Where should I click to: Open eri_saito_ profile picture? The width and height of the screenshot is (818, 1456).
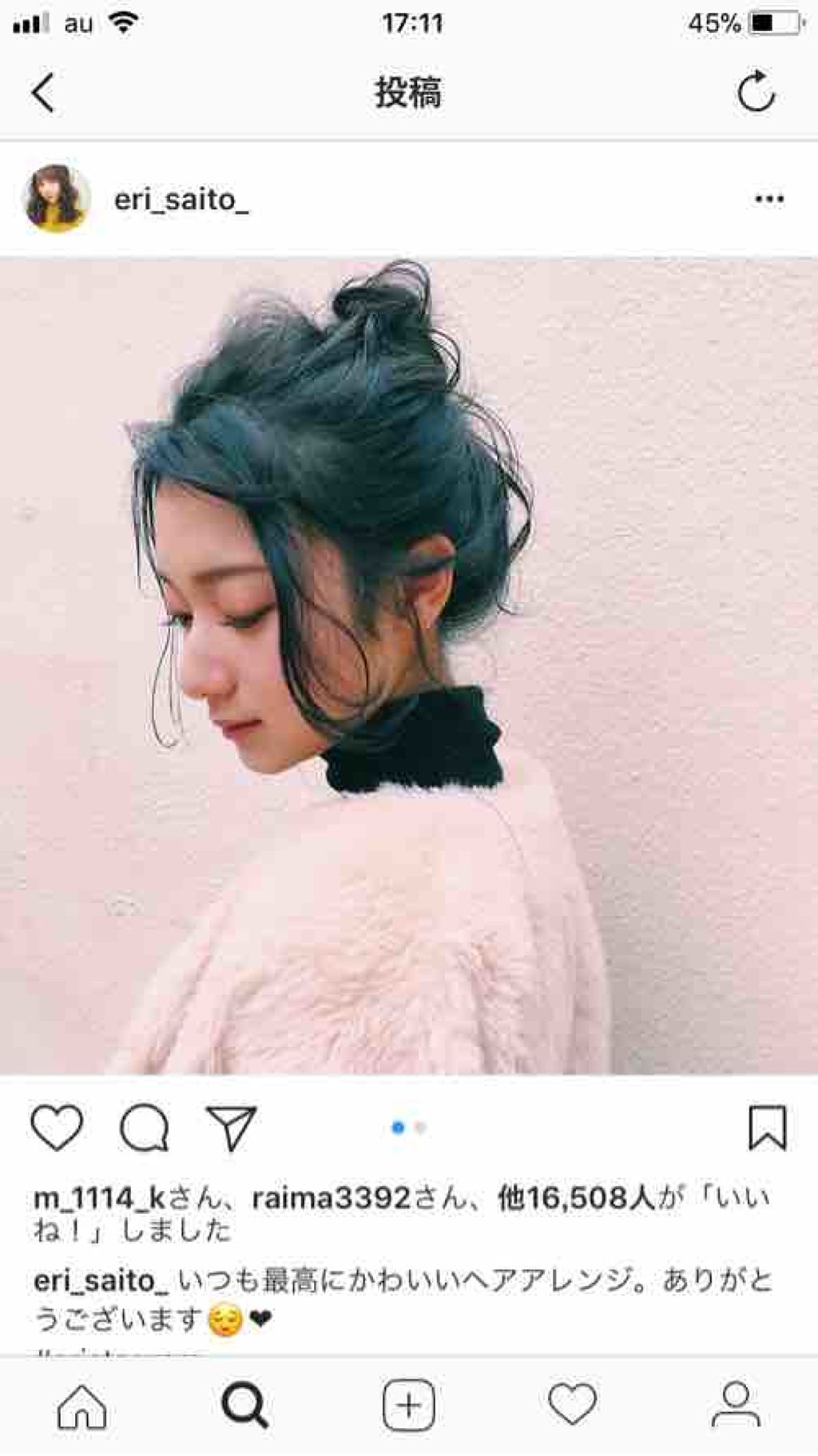[x=57, y=199]
